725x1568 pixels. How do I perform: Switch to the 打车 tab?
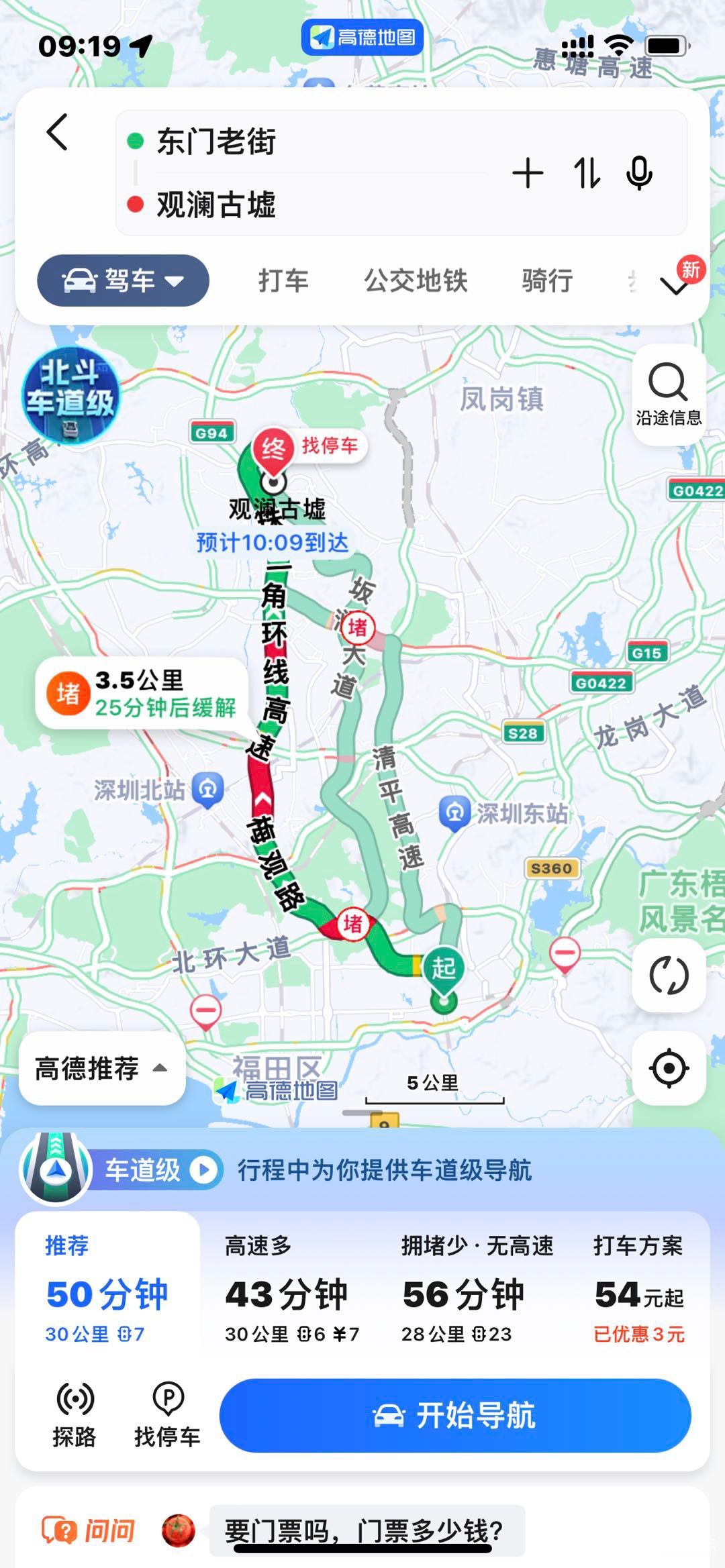point(283,280)
